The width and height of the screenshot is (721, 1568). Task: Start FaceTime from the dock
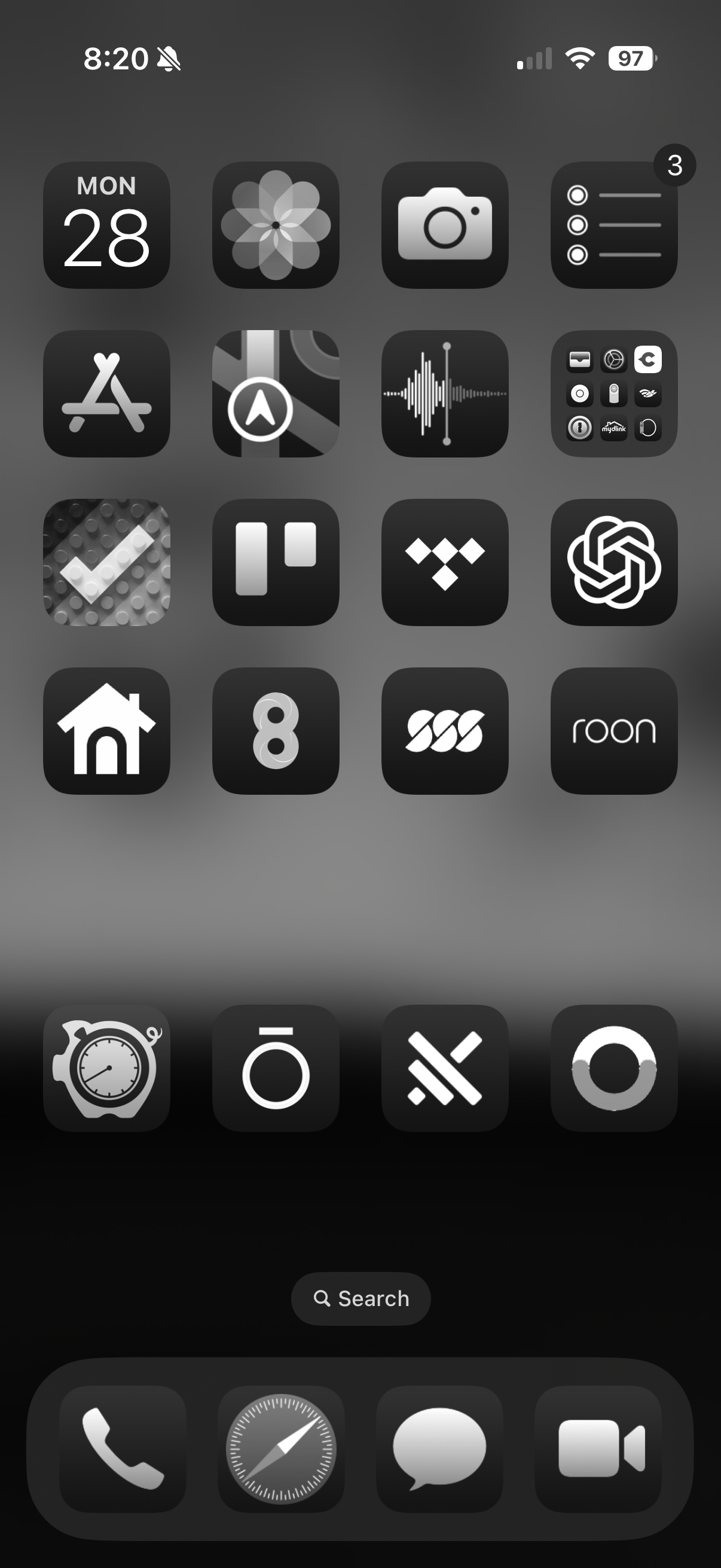pyautogui.click(x=598, y=1450)
